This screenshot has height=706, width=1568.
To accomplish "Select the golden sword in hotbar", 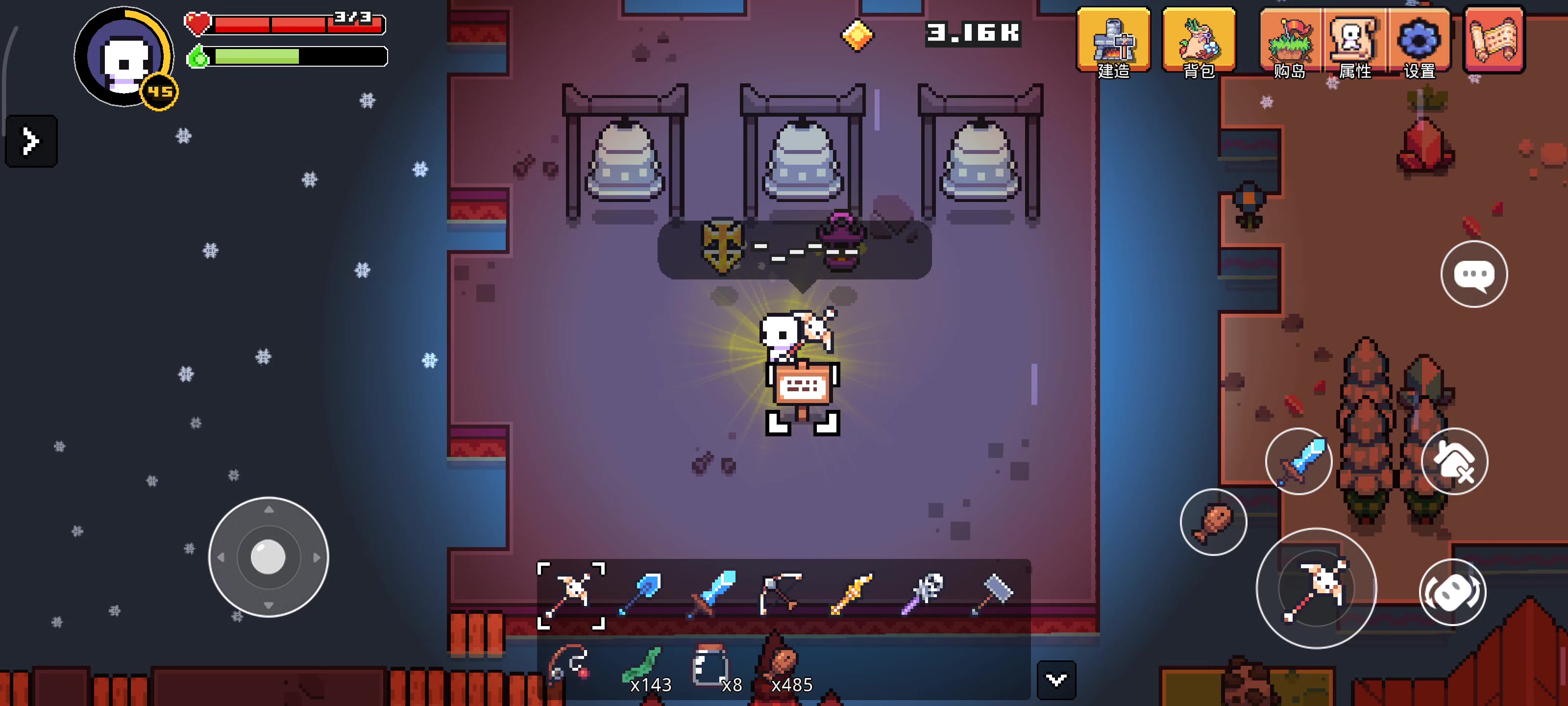I will point(851,593).
